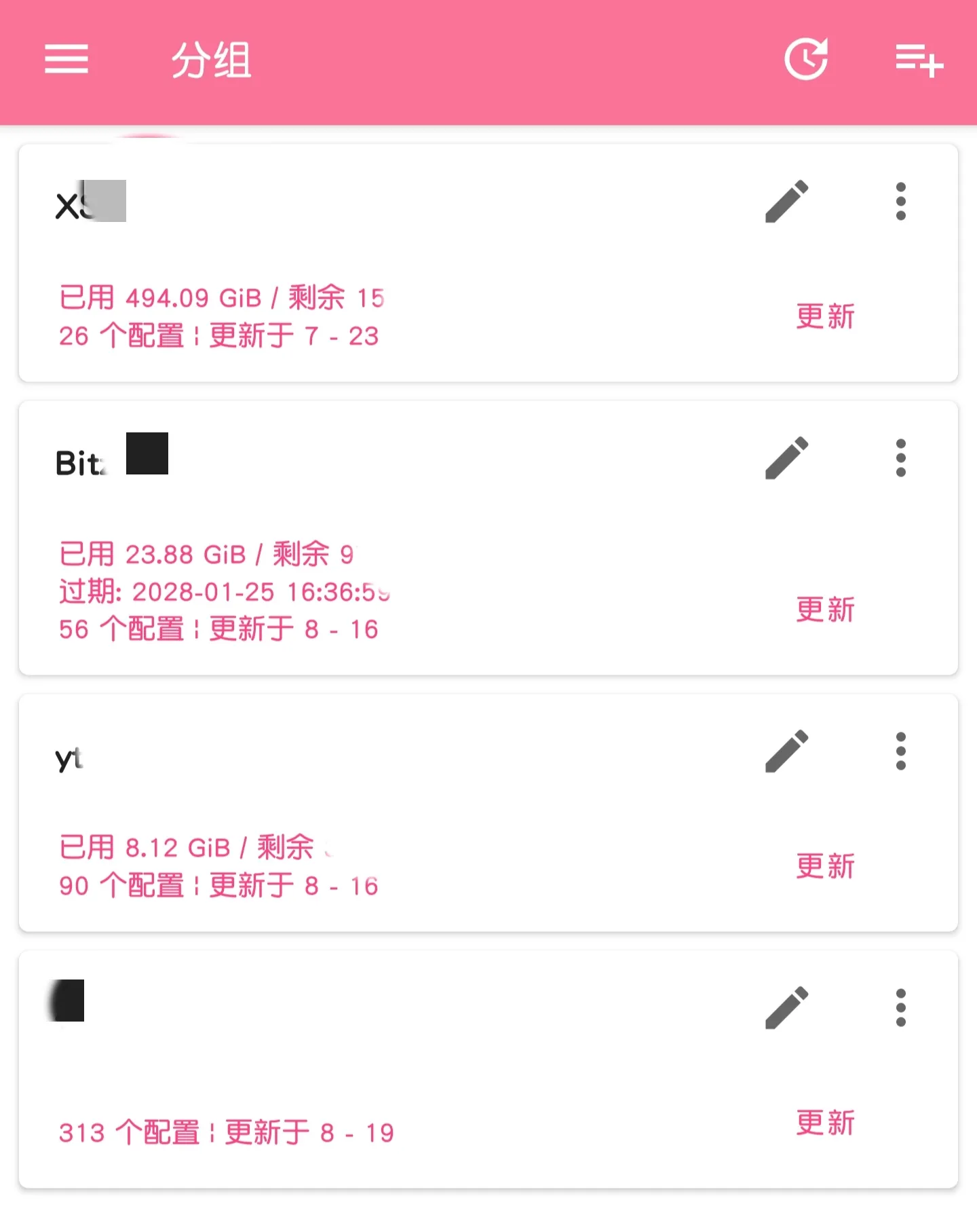Screen dimensions: 977x1232
Task: Tap 更新 to update the X5 group
Action: point(825,316)
